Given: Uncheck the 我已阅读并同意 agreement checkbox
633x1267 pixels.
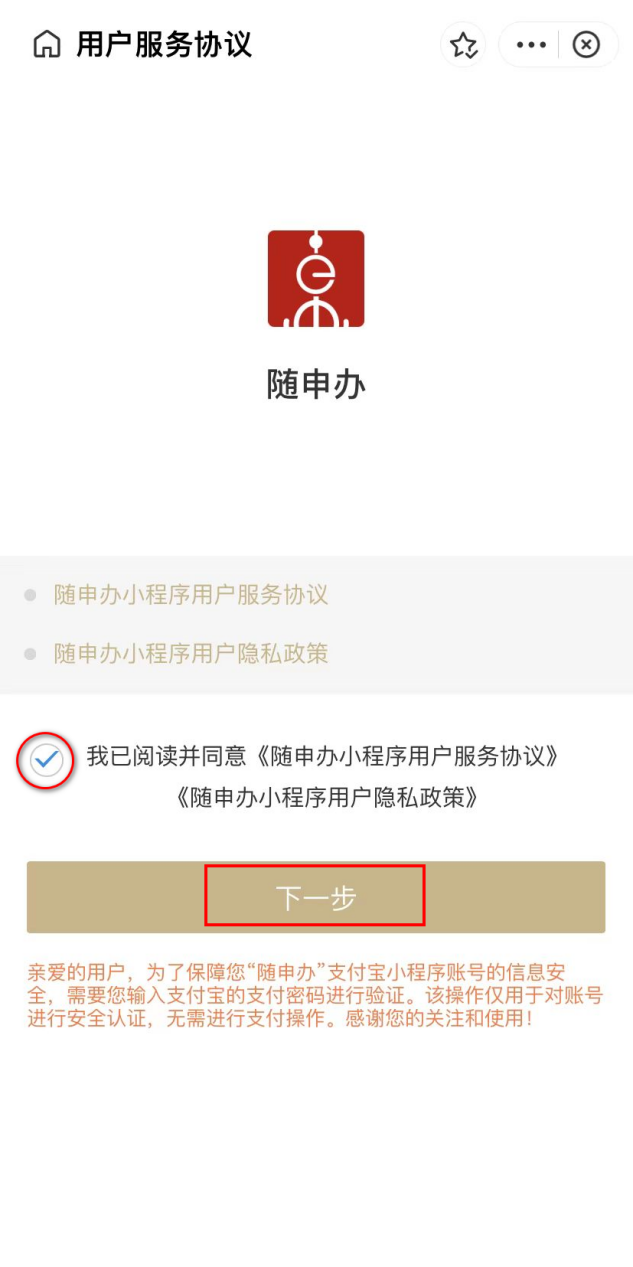Looking at the screenshot, I should coord(46,761).
